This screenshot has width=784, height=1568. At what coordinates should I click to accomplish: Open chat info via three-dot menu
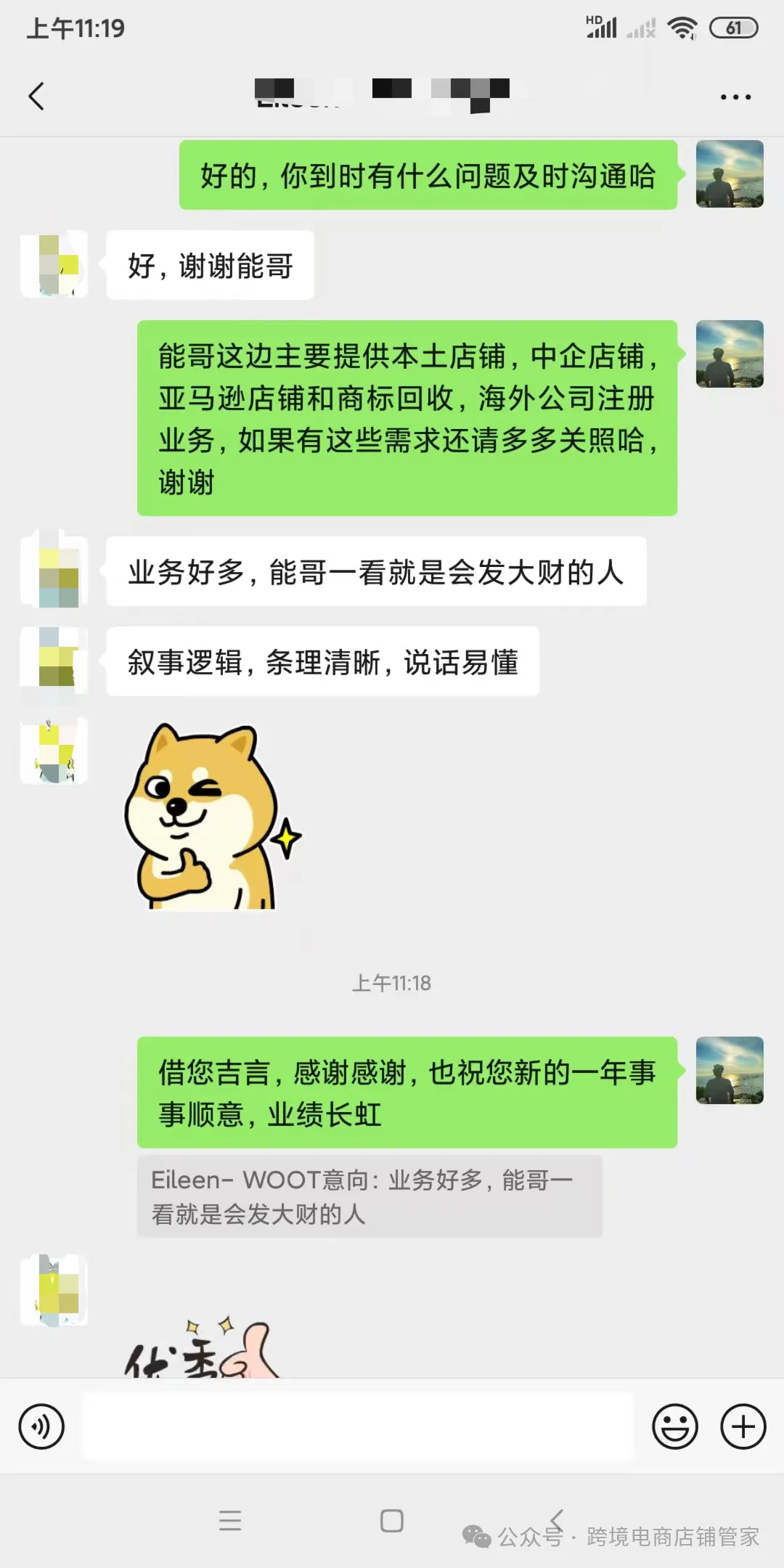coord(735,97)
